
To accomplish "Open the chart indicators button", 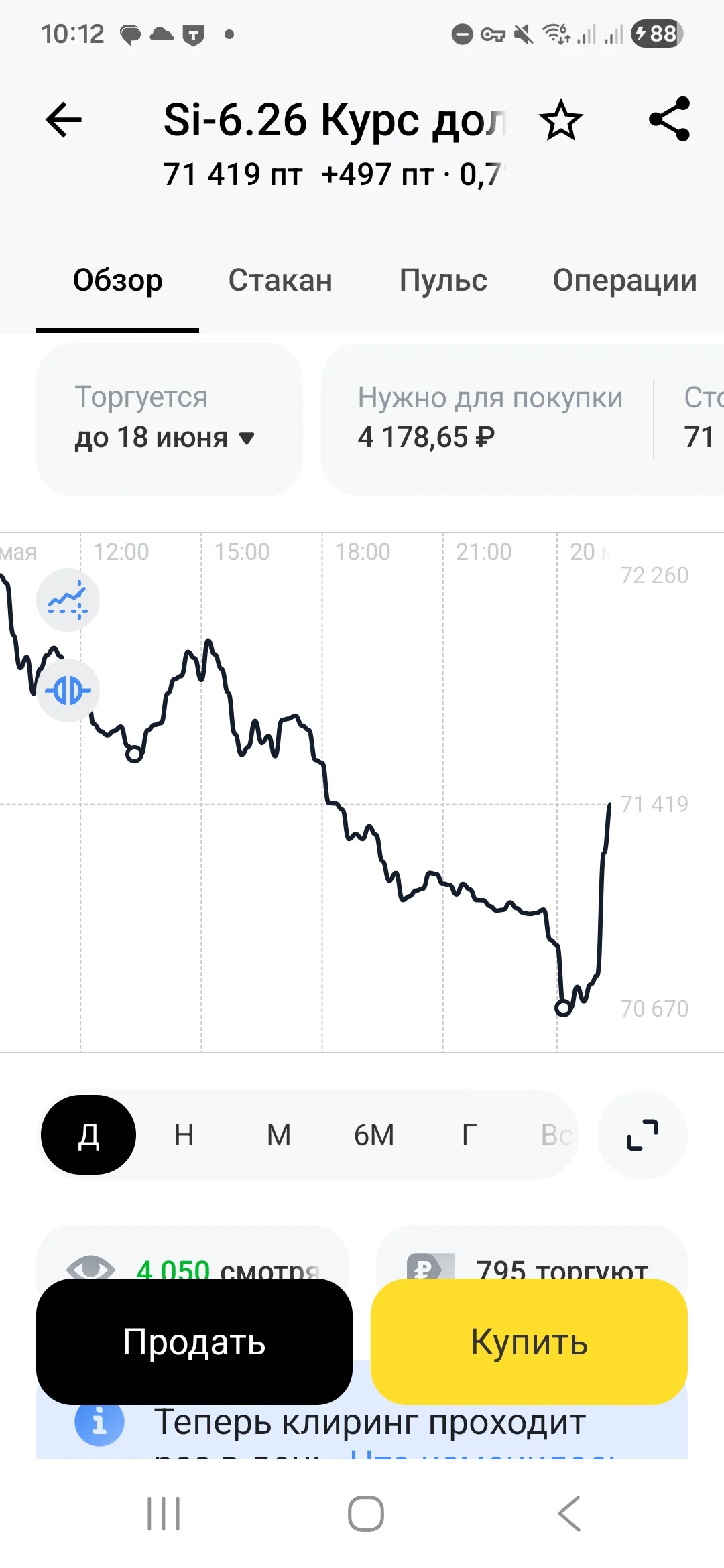I will (68, 600).
